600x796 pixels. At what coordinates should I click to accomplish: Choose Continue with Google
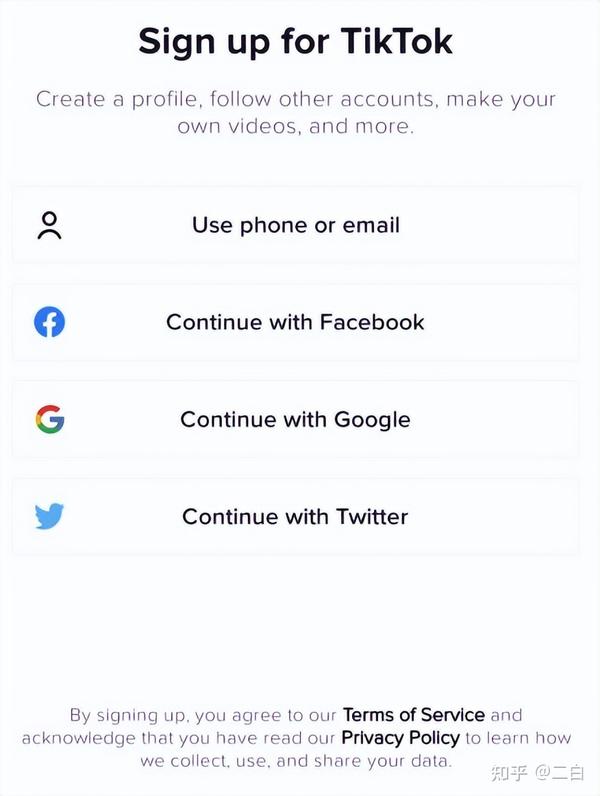(295, 419)
